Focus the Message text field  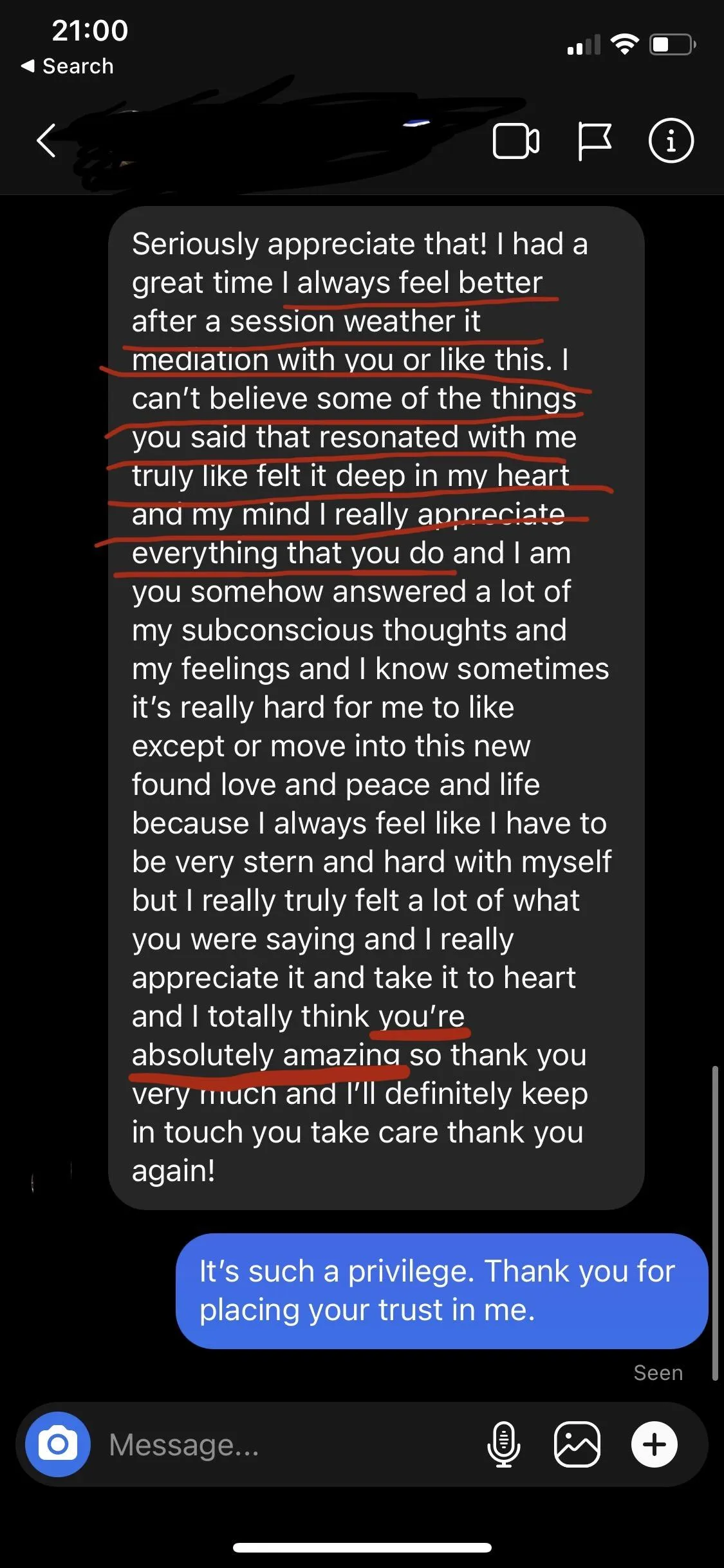(290, 1444)
